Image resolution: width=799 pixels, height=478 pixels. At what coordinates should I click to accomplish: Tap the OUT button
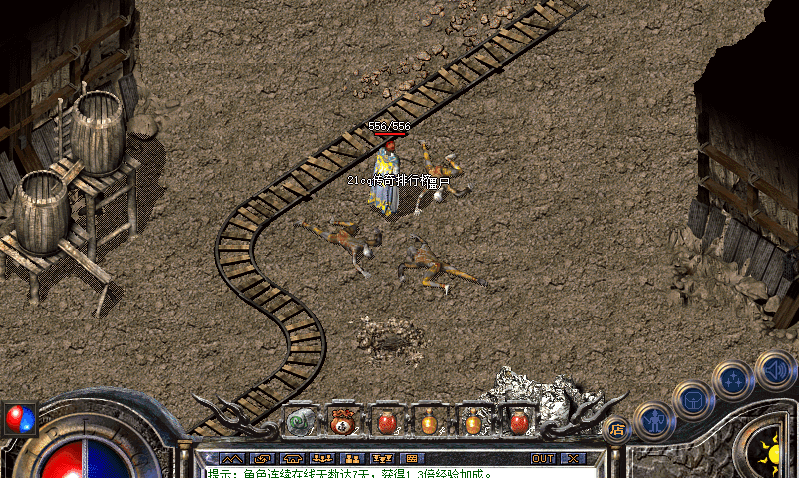(x=542, y=458)
